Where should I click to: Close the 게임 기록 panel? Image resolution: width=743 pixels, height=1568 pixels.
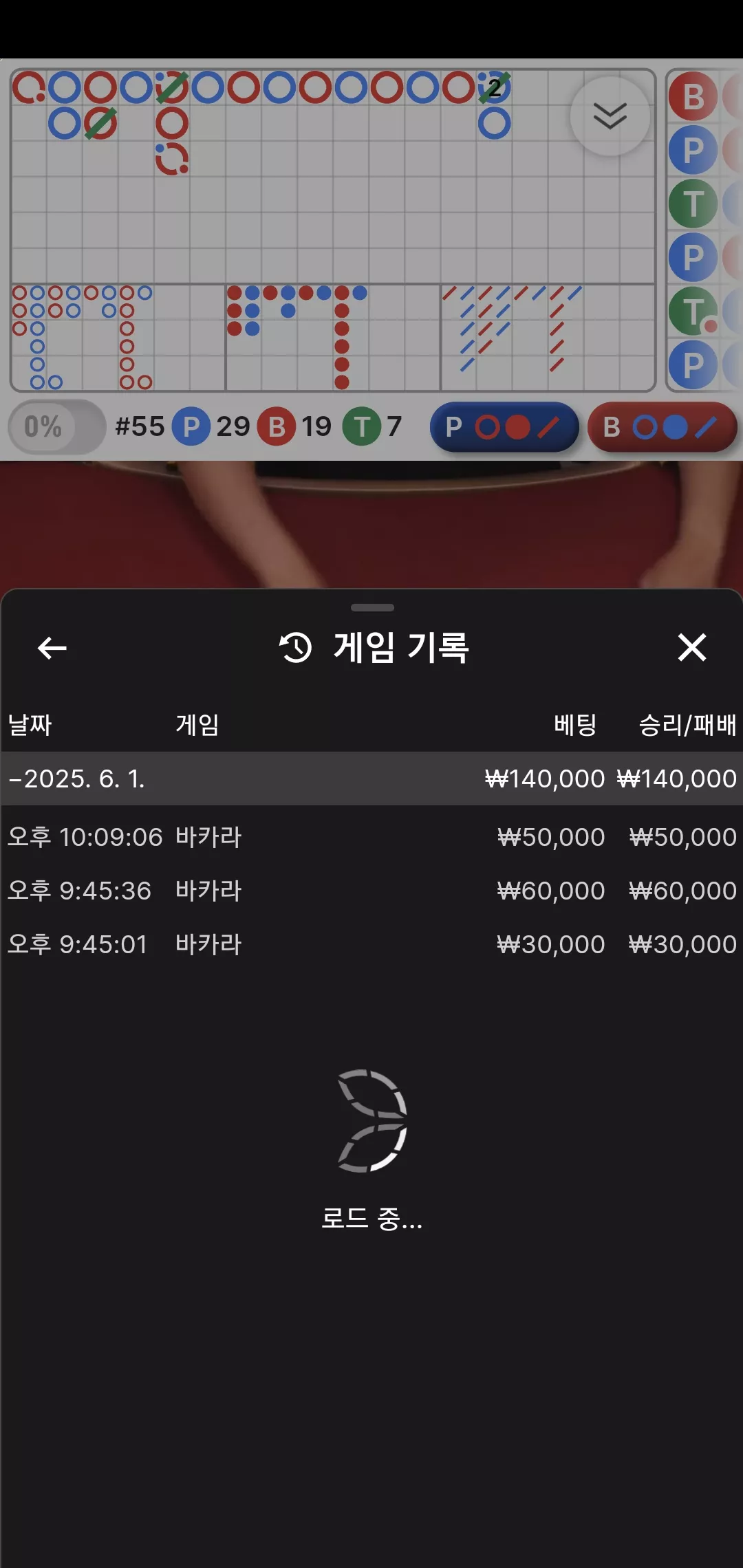point(692,647)
